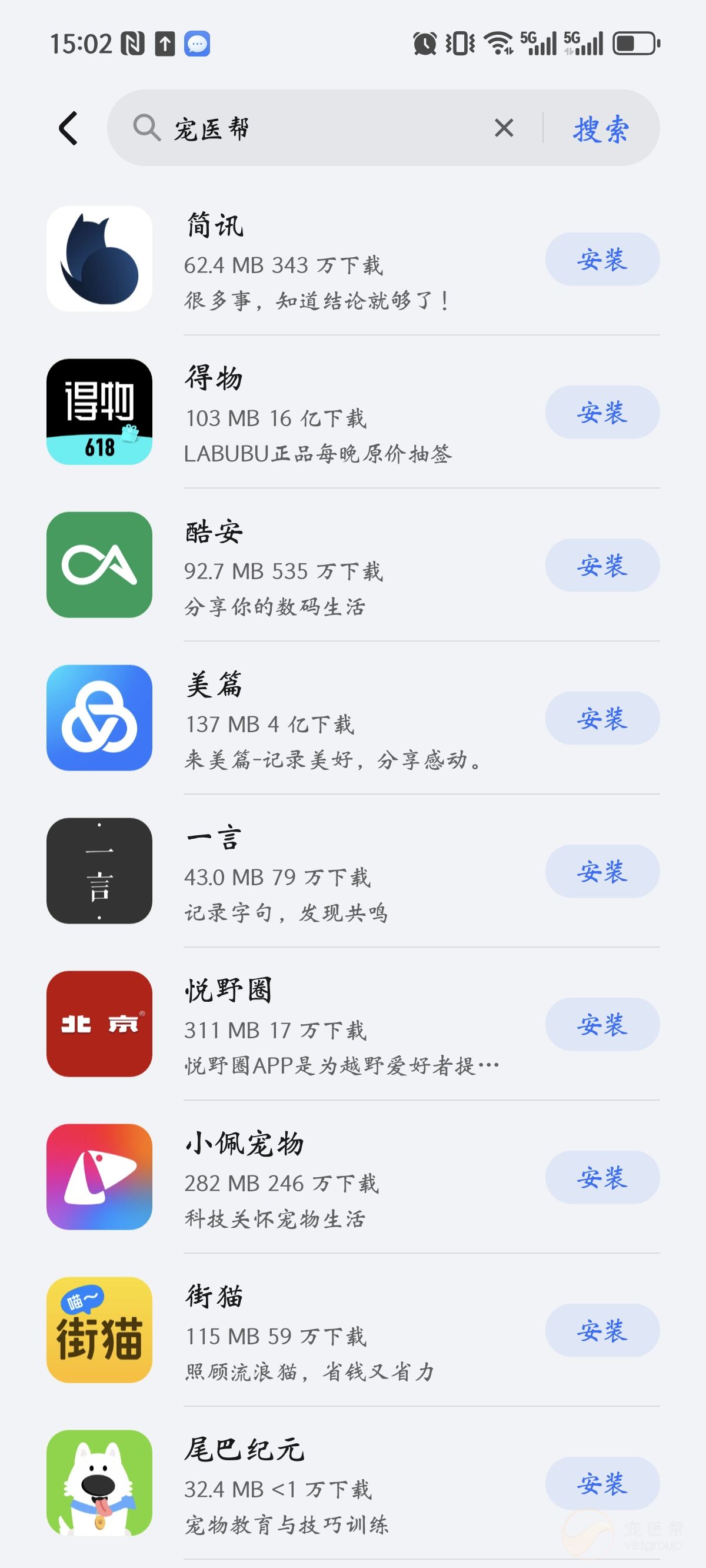Go back with the arrow icon

[x=68, y=128]
